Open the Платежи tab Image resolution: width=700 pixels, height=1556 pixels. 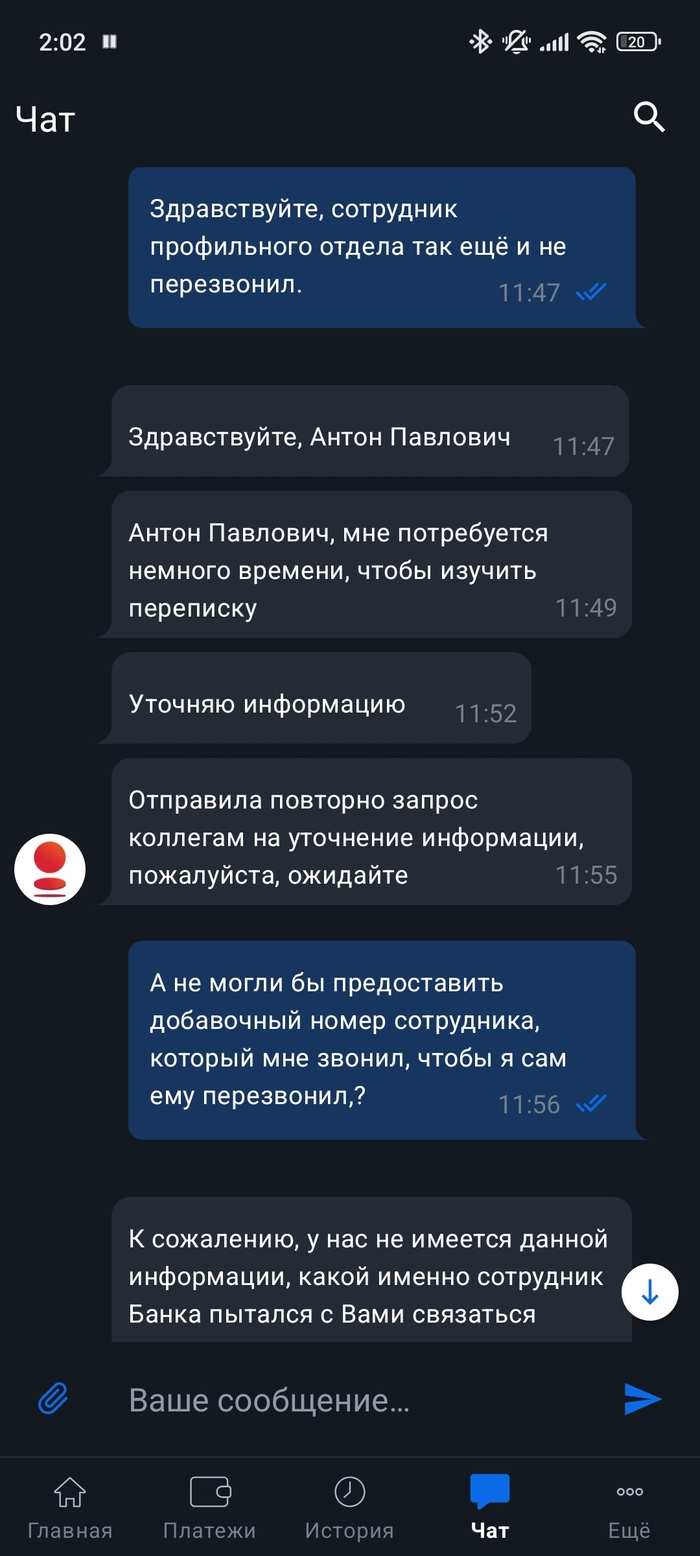209,1506
